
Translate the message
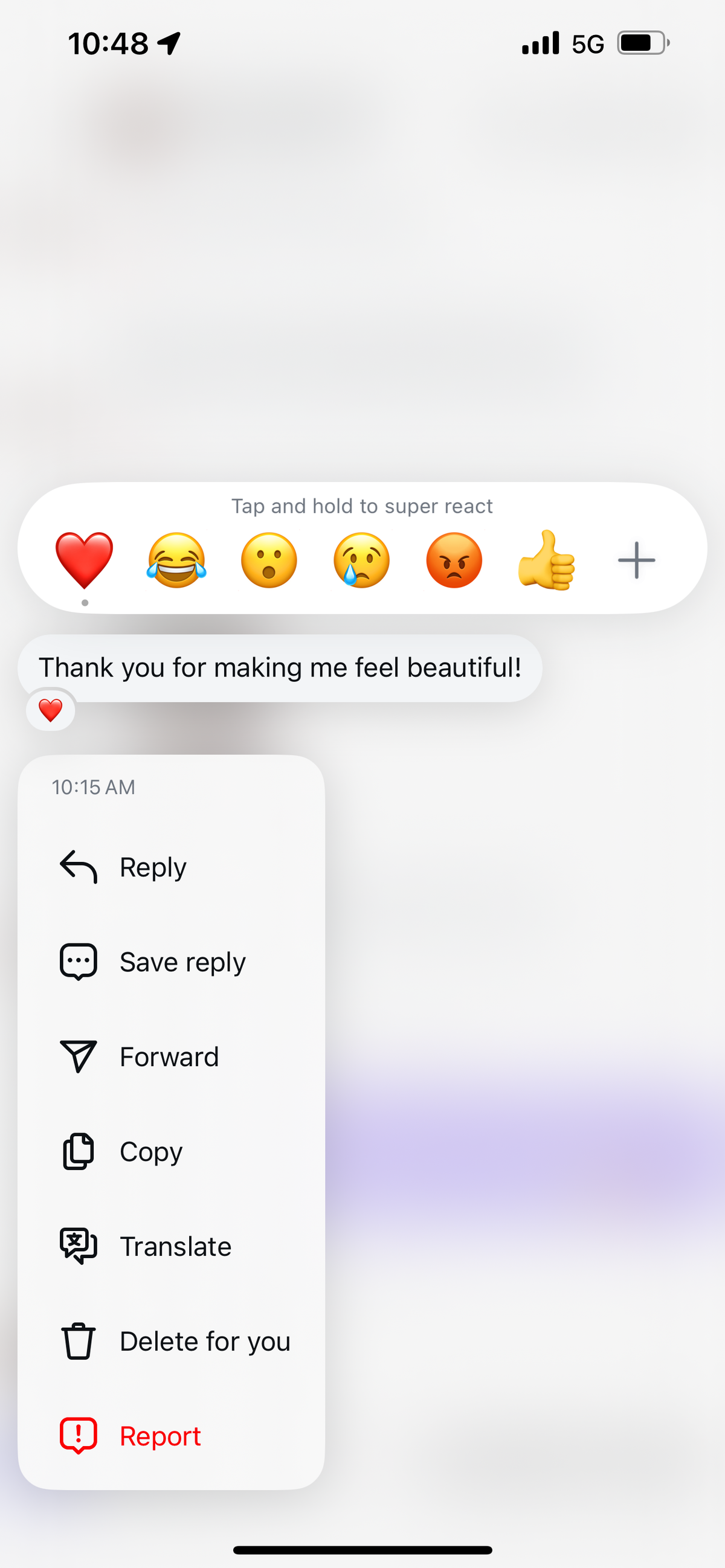point(175,1247)
